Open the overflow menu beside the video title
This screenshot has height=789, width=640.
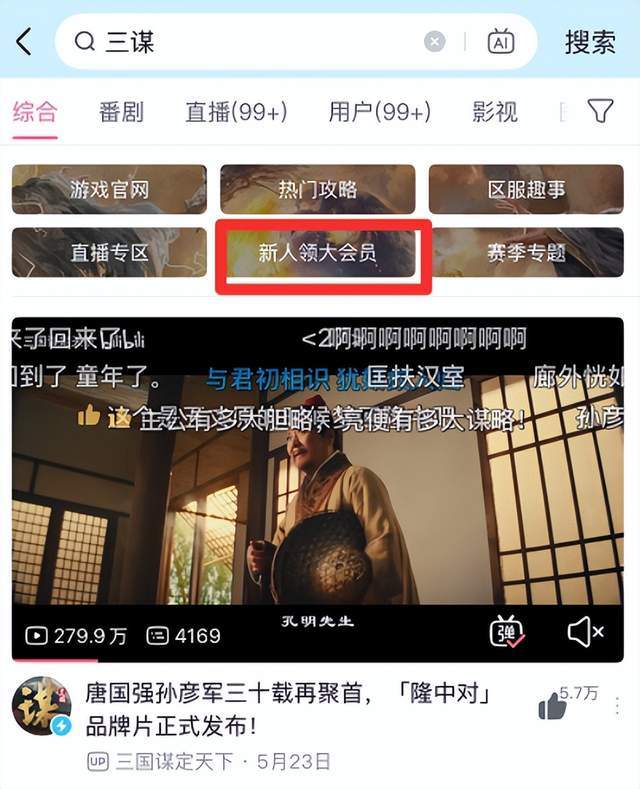click(616, 705)
